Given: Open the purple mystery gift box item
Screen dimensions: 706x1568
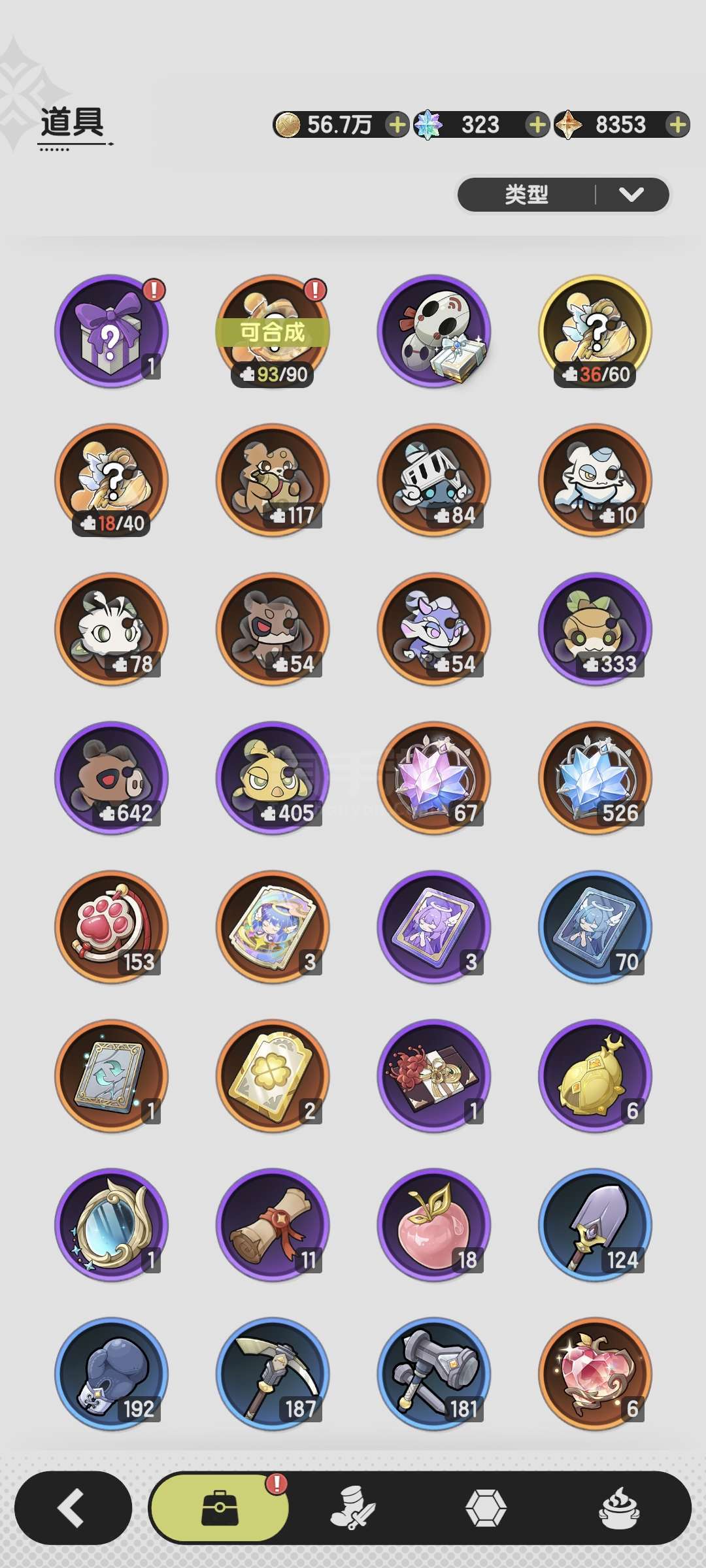Looking at the screenshot, I should tap(112, 331).
